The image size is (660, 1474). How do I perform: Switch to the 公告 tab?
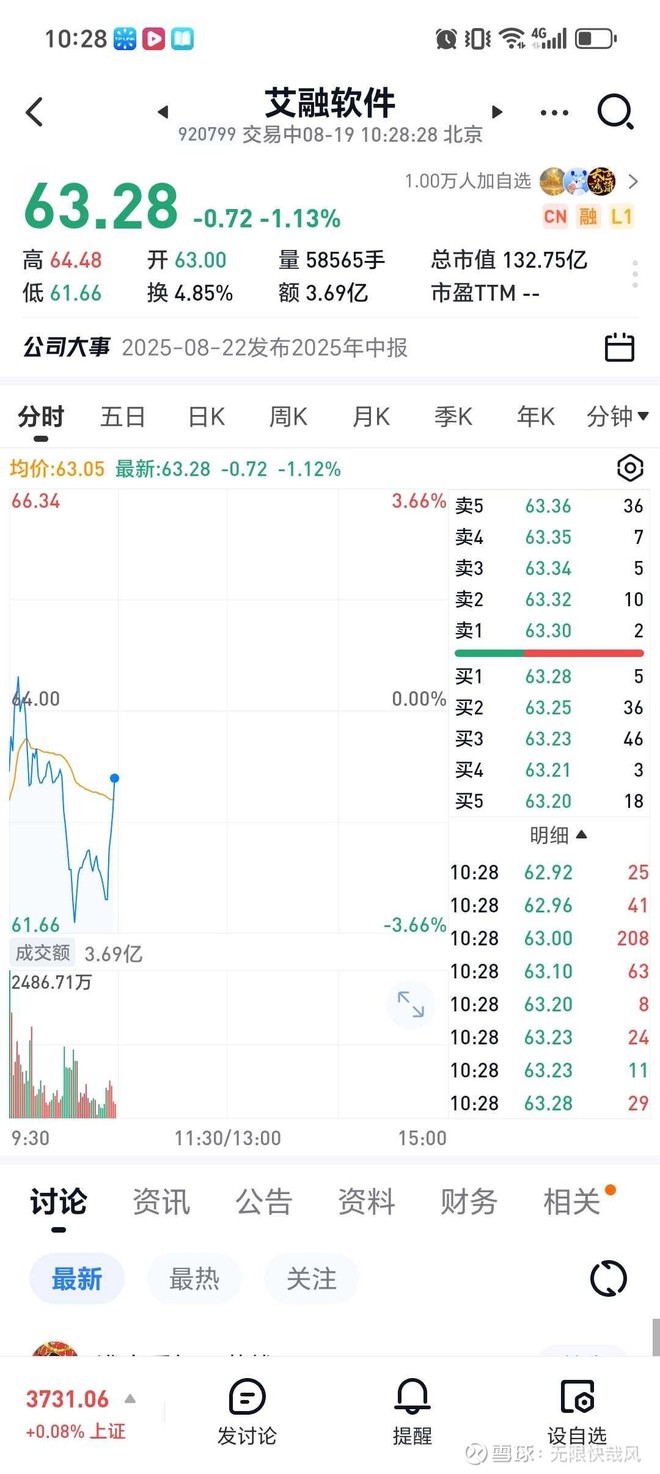pos(264,1202)
